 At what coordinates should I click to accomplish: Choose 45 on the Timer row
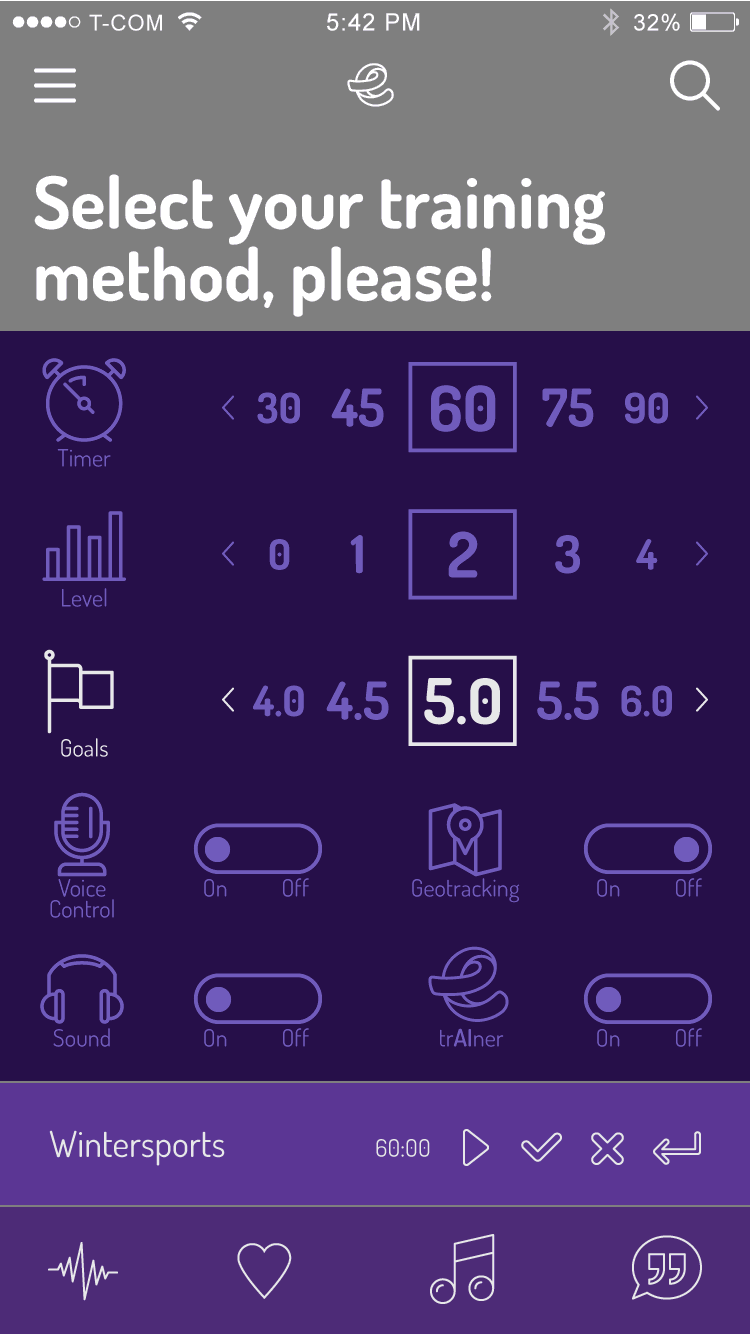click(x=358, y=408)
